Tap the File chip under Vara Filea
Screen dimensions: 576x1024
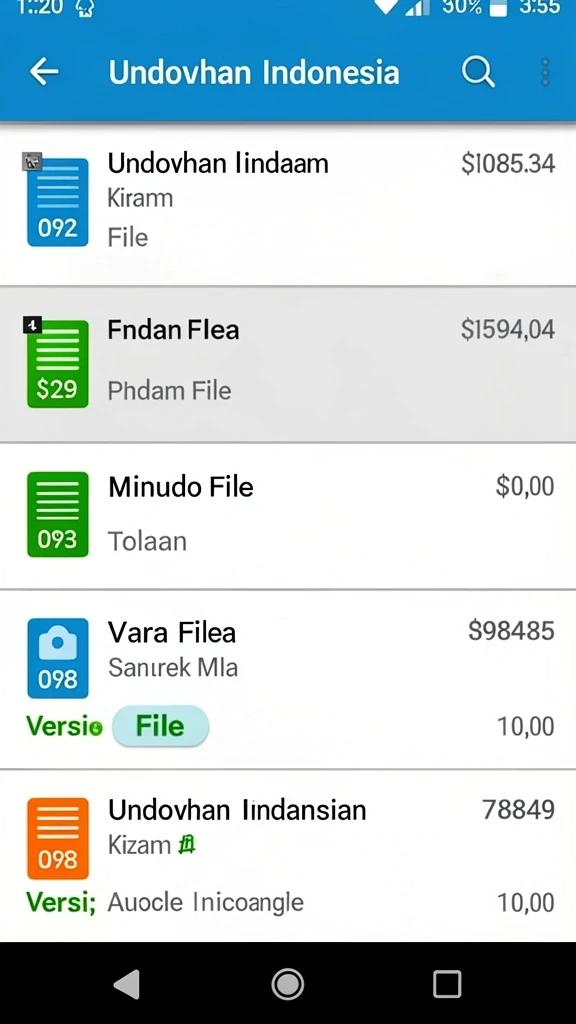coord(160,726)
